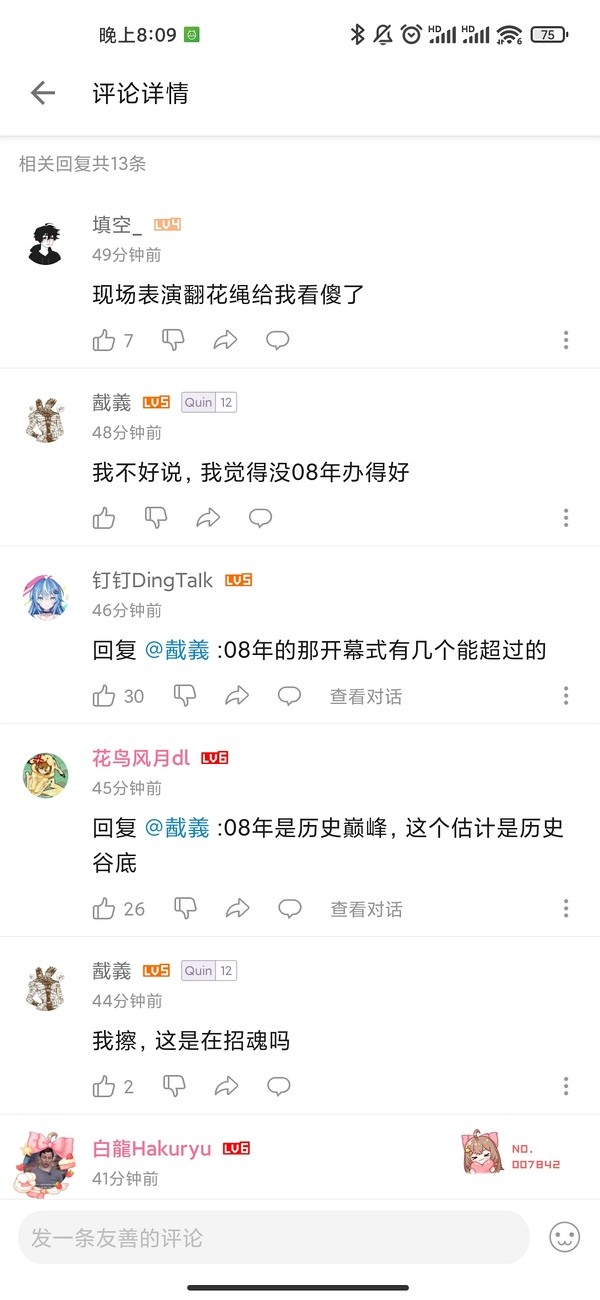View 查看对话 under 花鸟风月dl's reply
This screenshot has width=600, height=1300.
(x=366, y=909)
